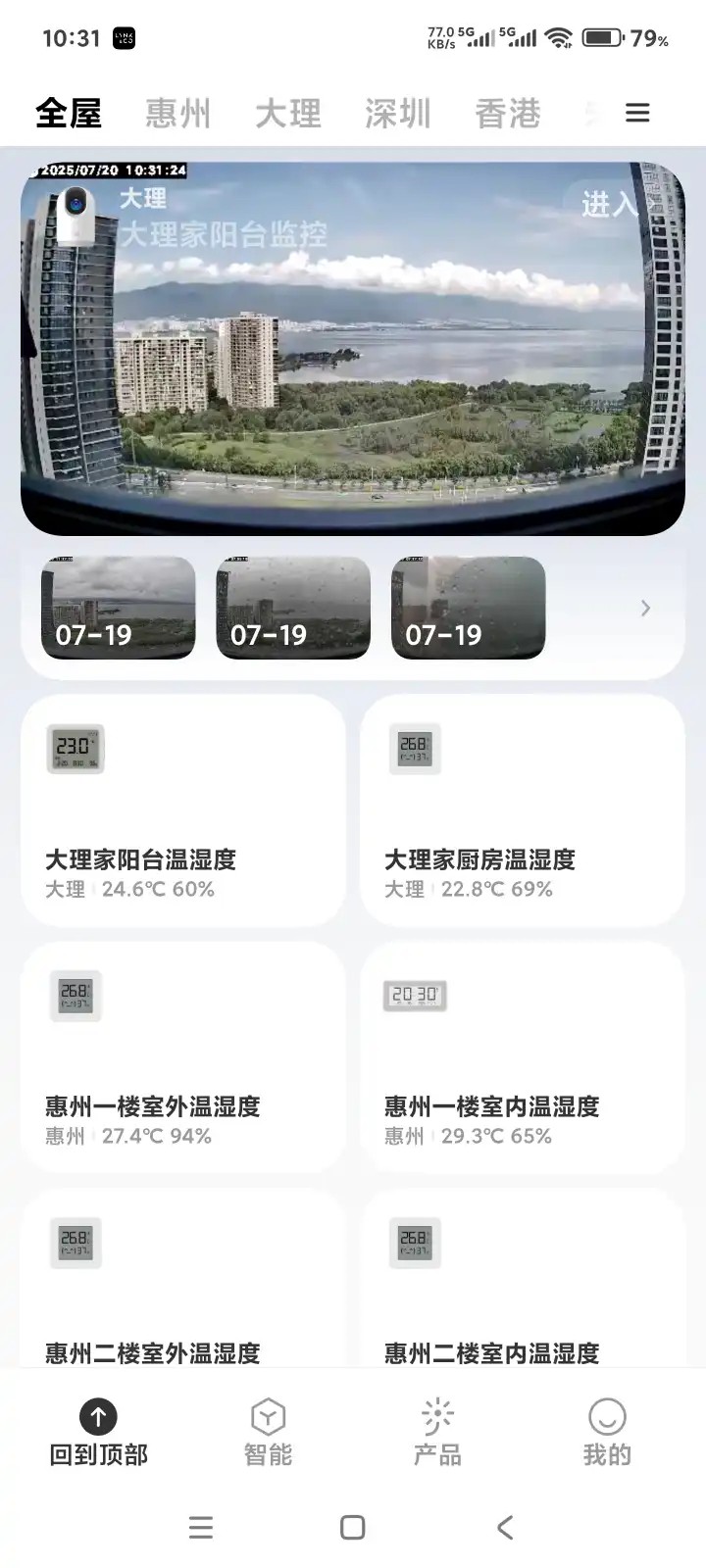Viewport: 706px width, 1568px height.
Task: Tap 进入 on the camera feed
Action: pos(610,204)
